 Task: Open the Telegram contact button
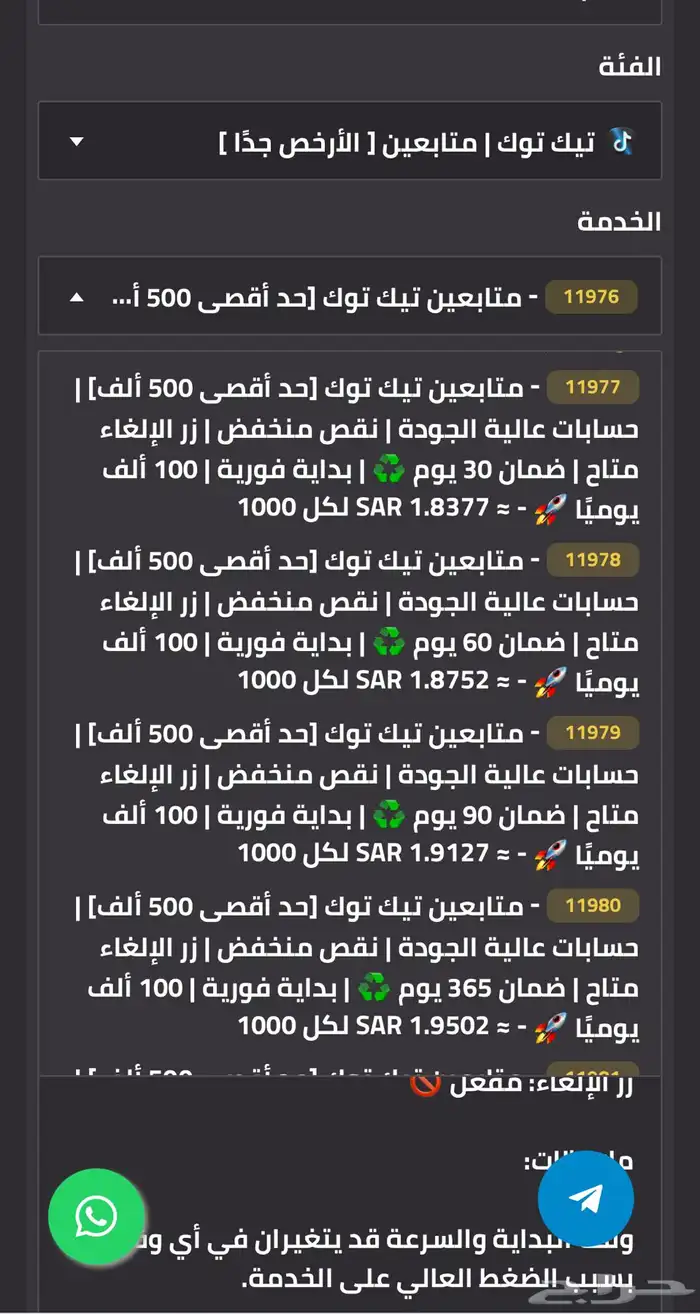tap(586, 1199)
